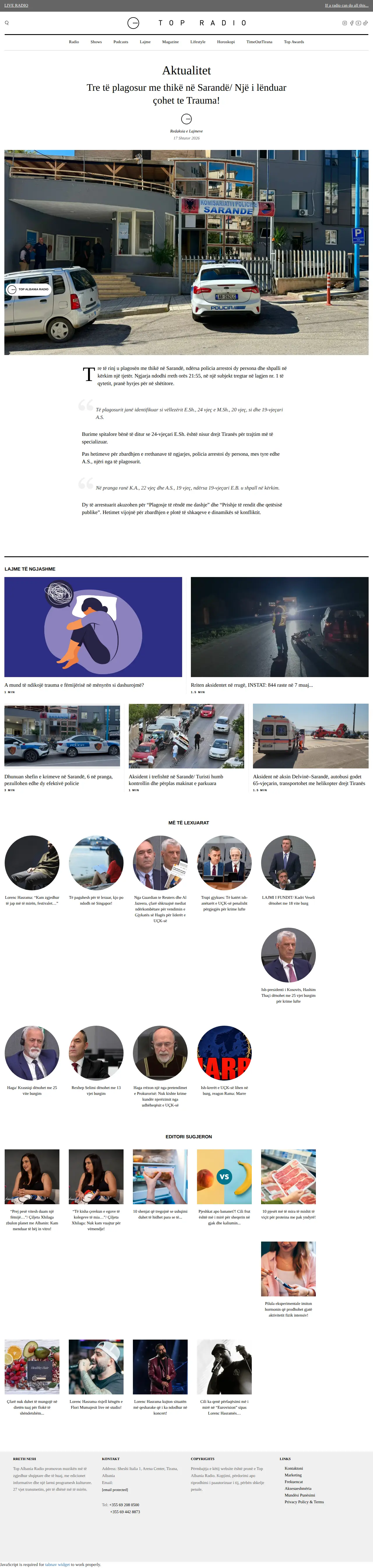Viewport: 373px width, 1568px height.
Task: Open article about childhood trauma and love
Action: (74, 685)
